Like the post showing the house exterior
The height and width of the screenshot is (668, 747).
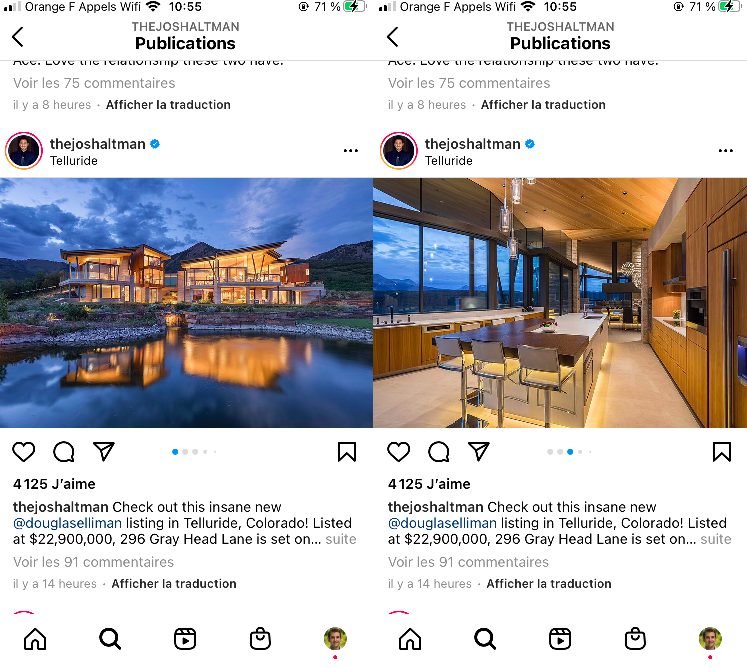(x=23, y=452)
